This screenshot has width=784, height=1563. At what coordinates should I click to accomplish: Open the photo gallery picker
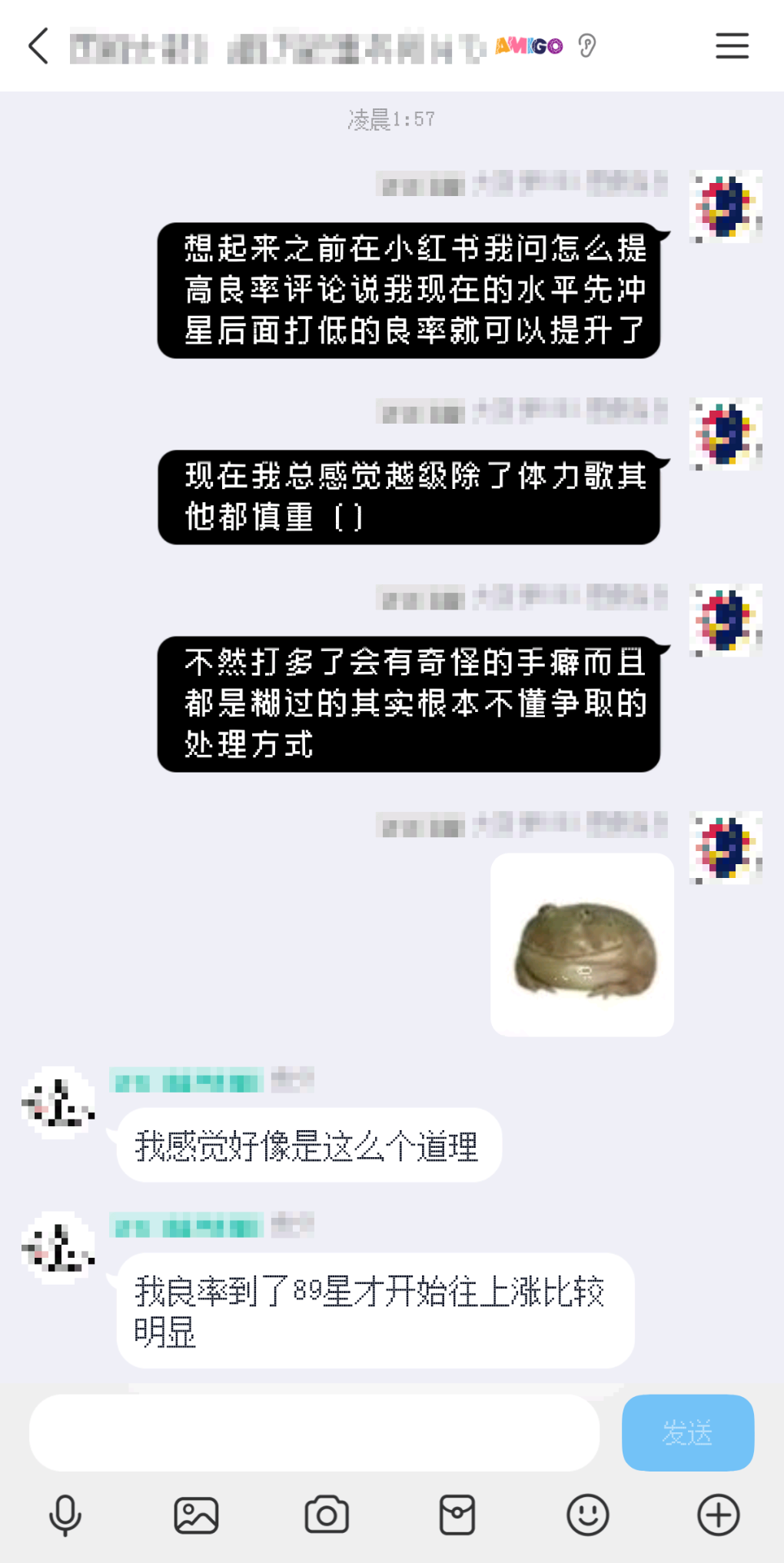tap(196, 1515)
